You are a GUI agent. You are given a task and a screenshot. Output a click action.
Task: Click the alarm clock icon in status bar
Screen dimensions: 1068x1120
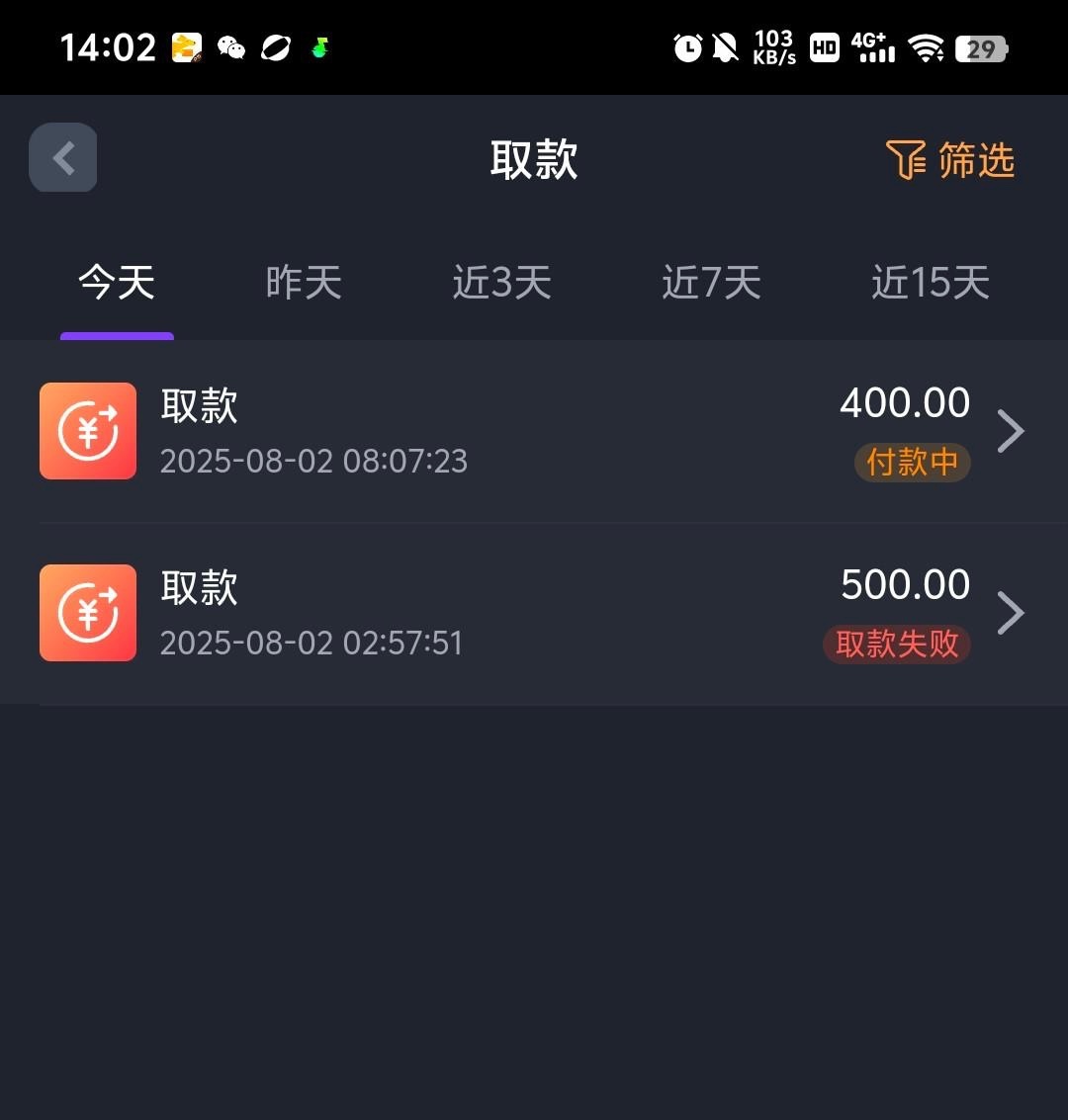point(684,46)
